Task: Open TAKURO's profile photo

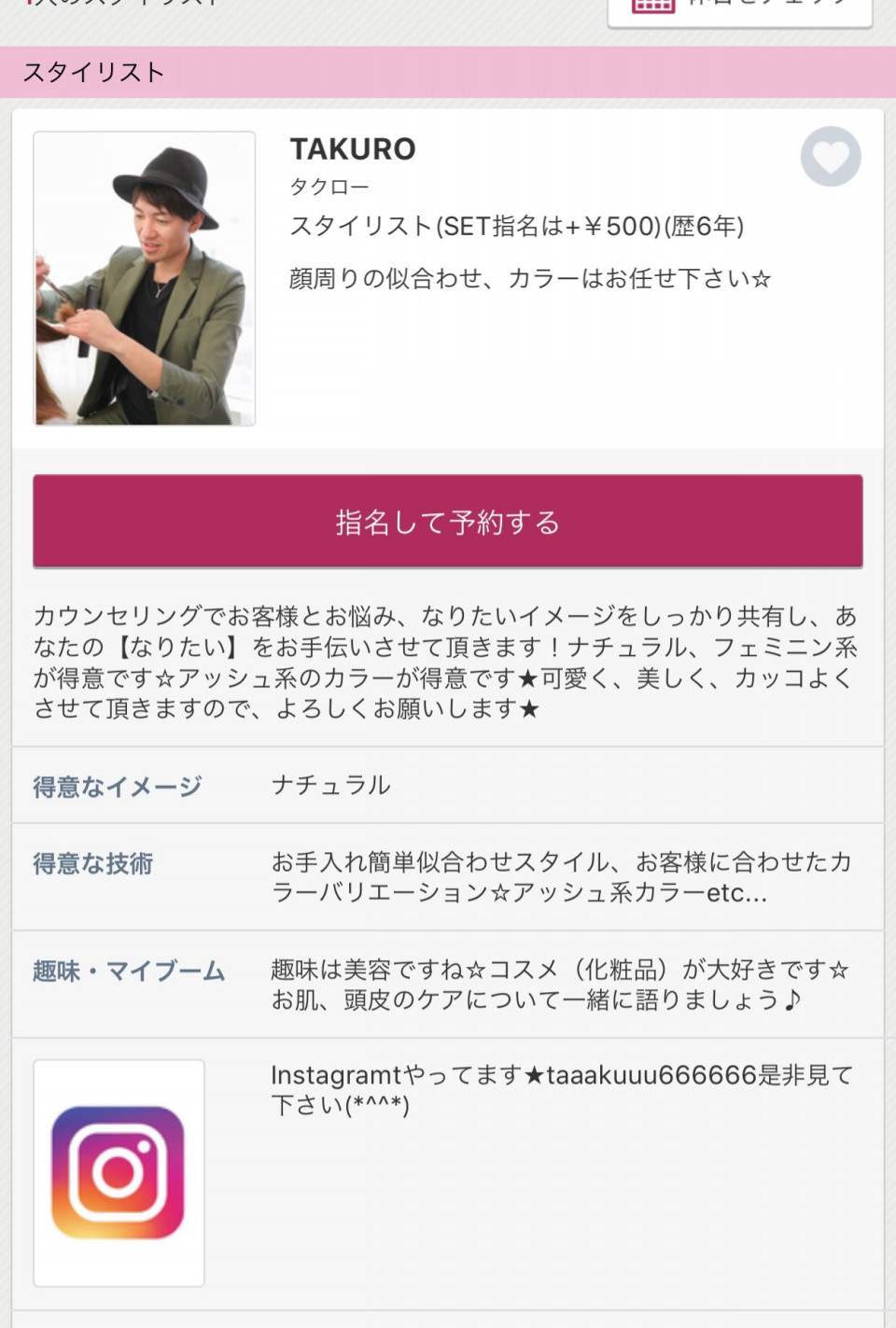Action: pyautogui.click(x=145, y=278)
